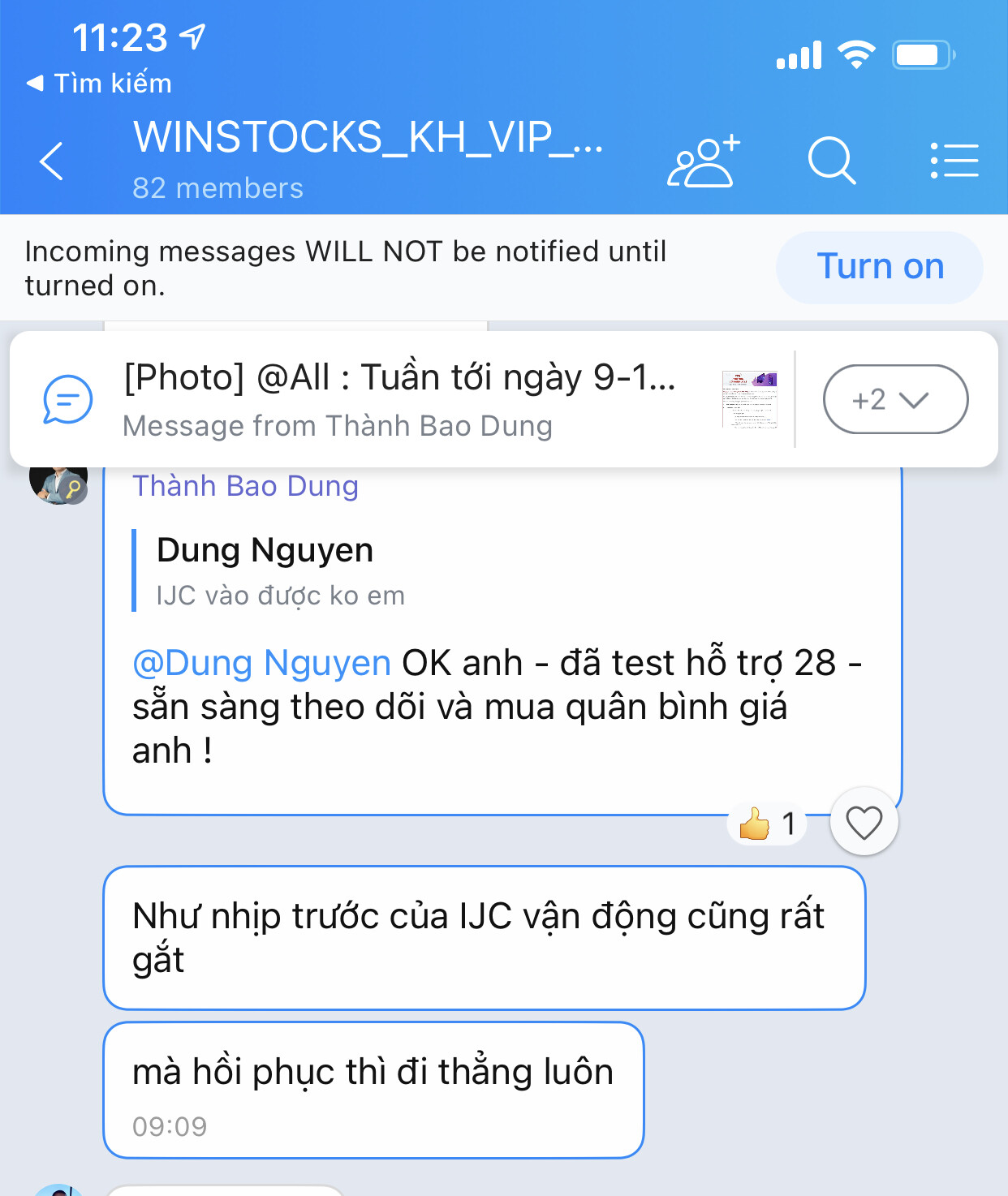Open the group options menu
Viewport: 1008px width, 1196px height.
[x=954, y=161]
